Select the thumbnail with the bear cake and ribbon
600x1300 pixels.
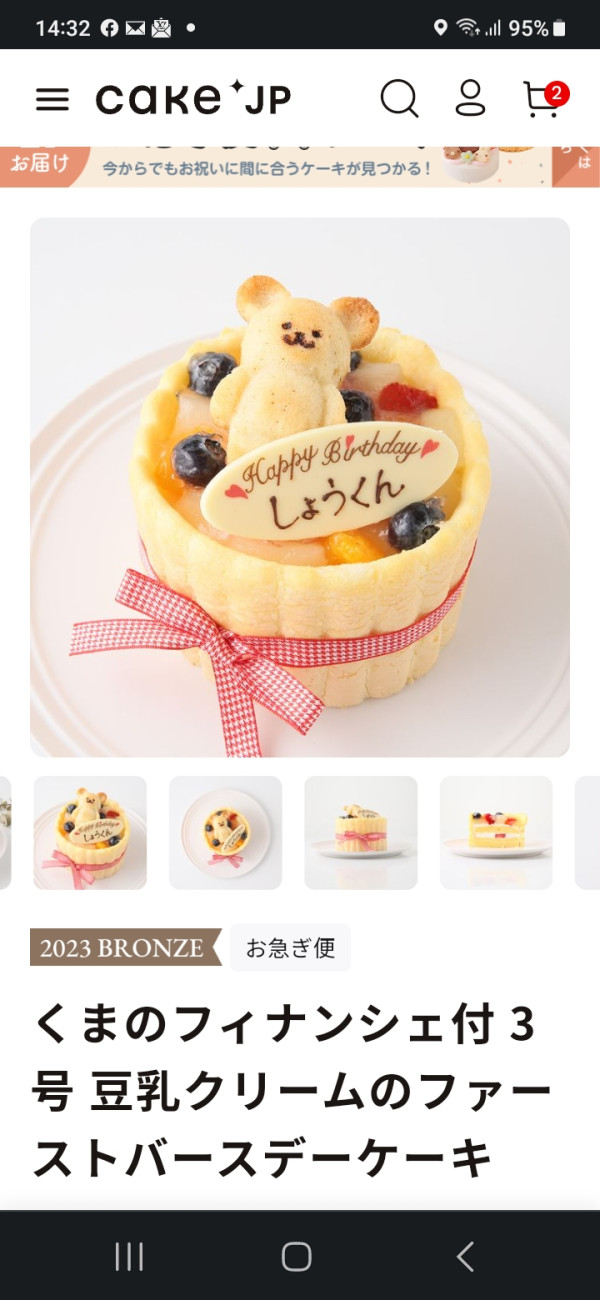point(90,833)
